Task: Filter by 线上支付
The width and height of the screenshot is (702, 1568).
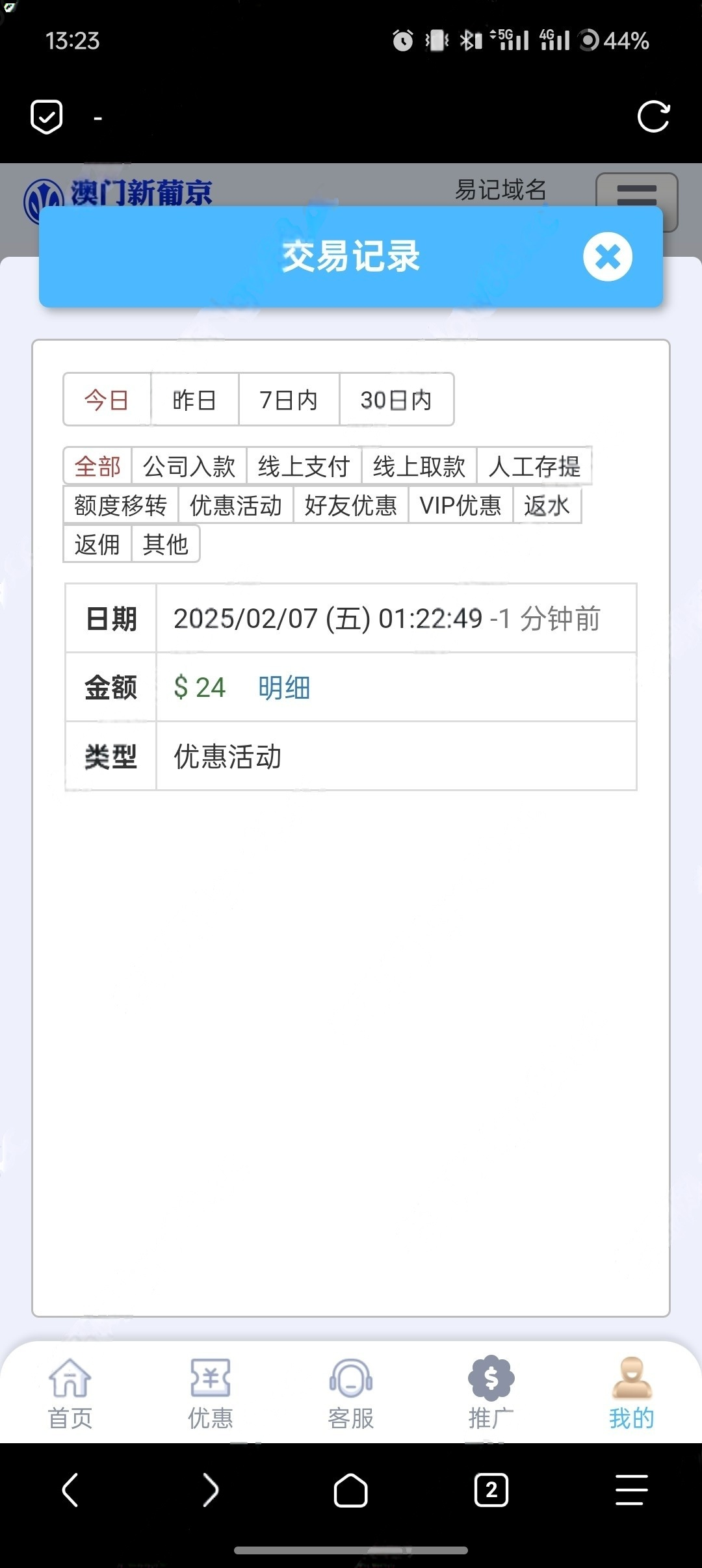Action: coord(304,466)
